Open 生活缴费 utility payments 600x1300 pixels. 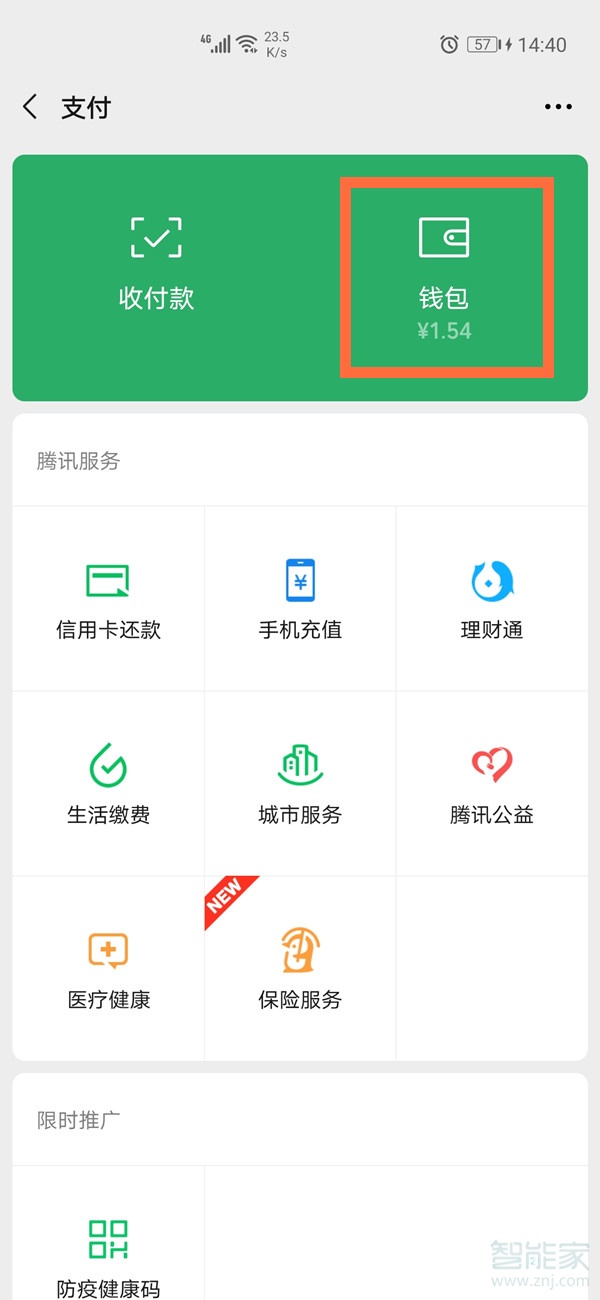pyautogui.click(x=108, y=785)
